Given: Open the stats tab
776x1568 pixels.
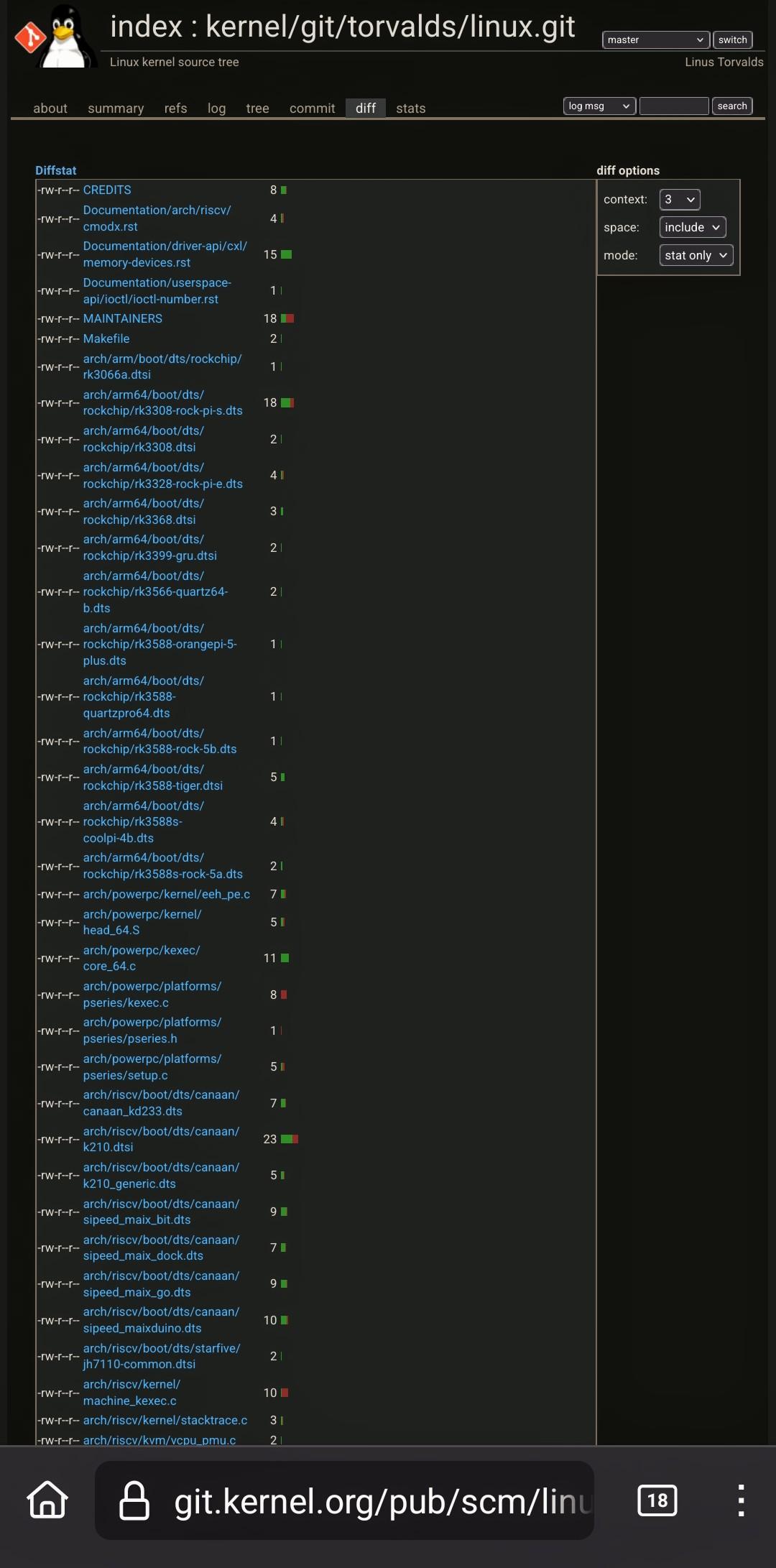Looking at the screenshot, I should (x=411, y=108).
